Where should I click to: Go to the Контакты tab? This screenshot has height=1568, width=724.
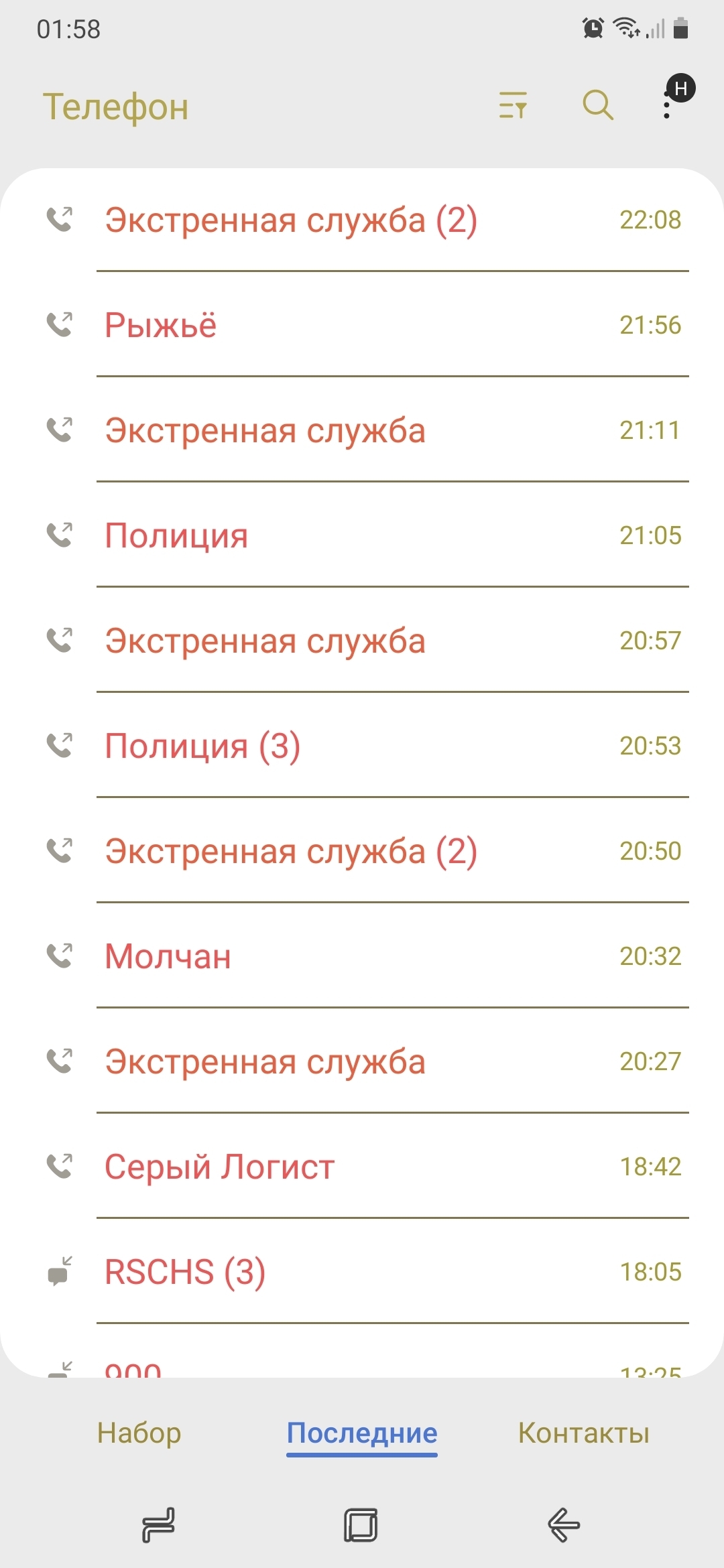[x=583, y=1433]
